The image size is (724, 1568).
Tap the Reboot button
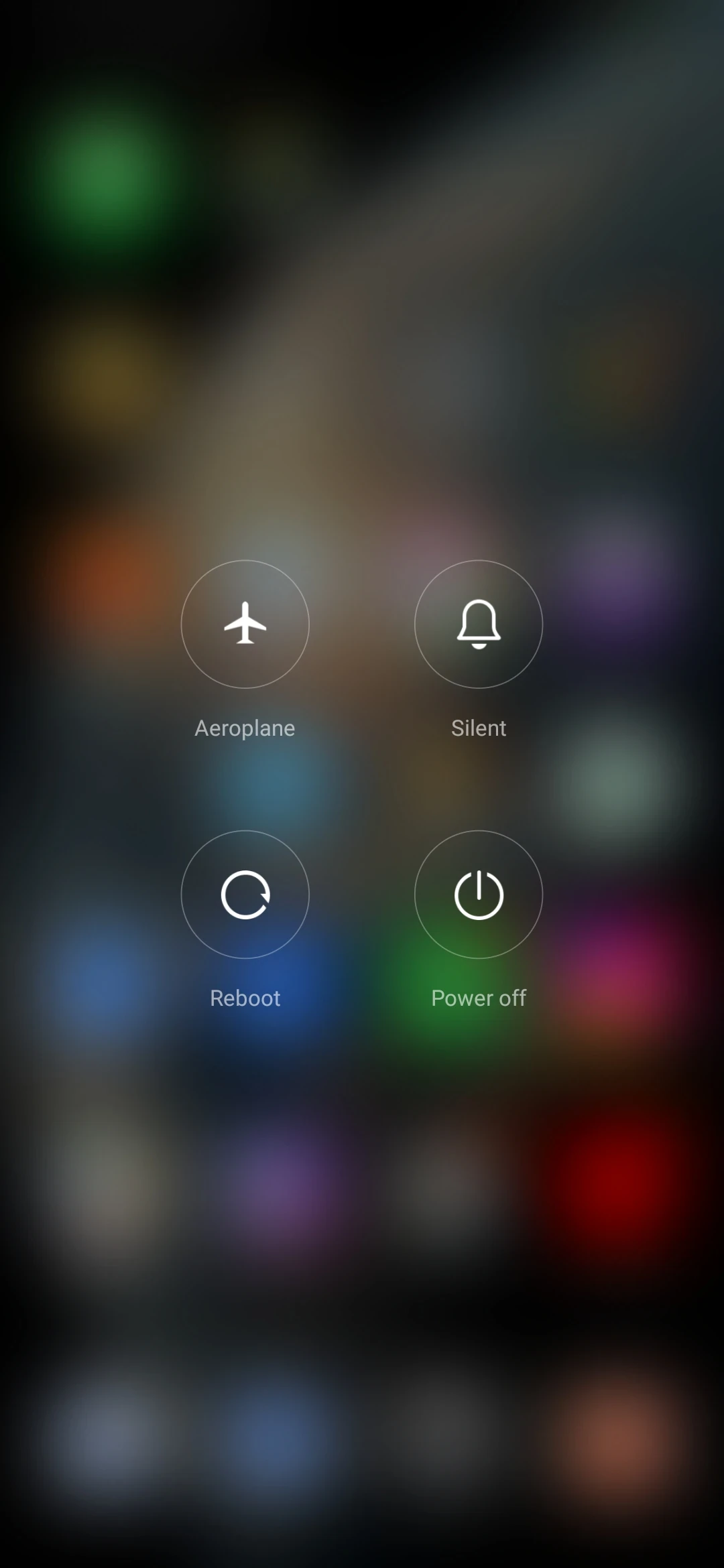245,895
